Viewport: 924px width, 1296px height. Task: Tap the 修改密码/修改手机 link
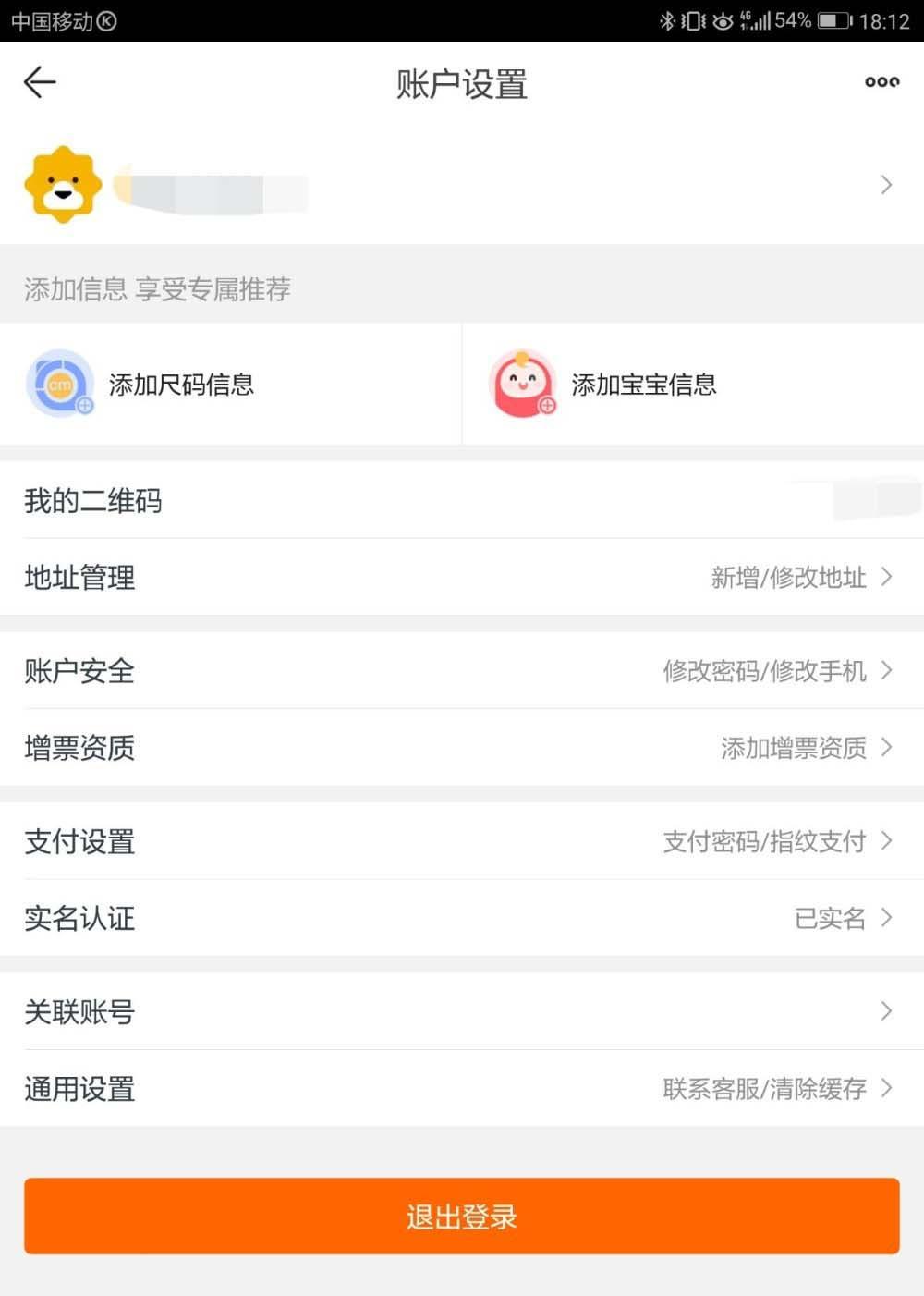[765, 672]
